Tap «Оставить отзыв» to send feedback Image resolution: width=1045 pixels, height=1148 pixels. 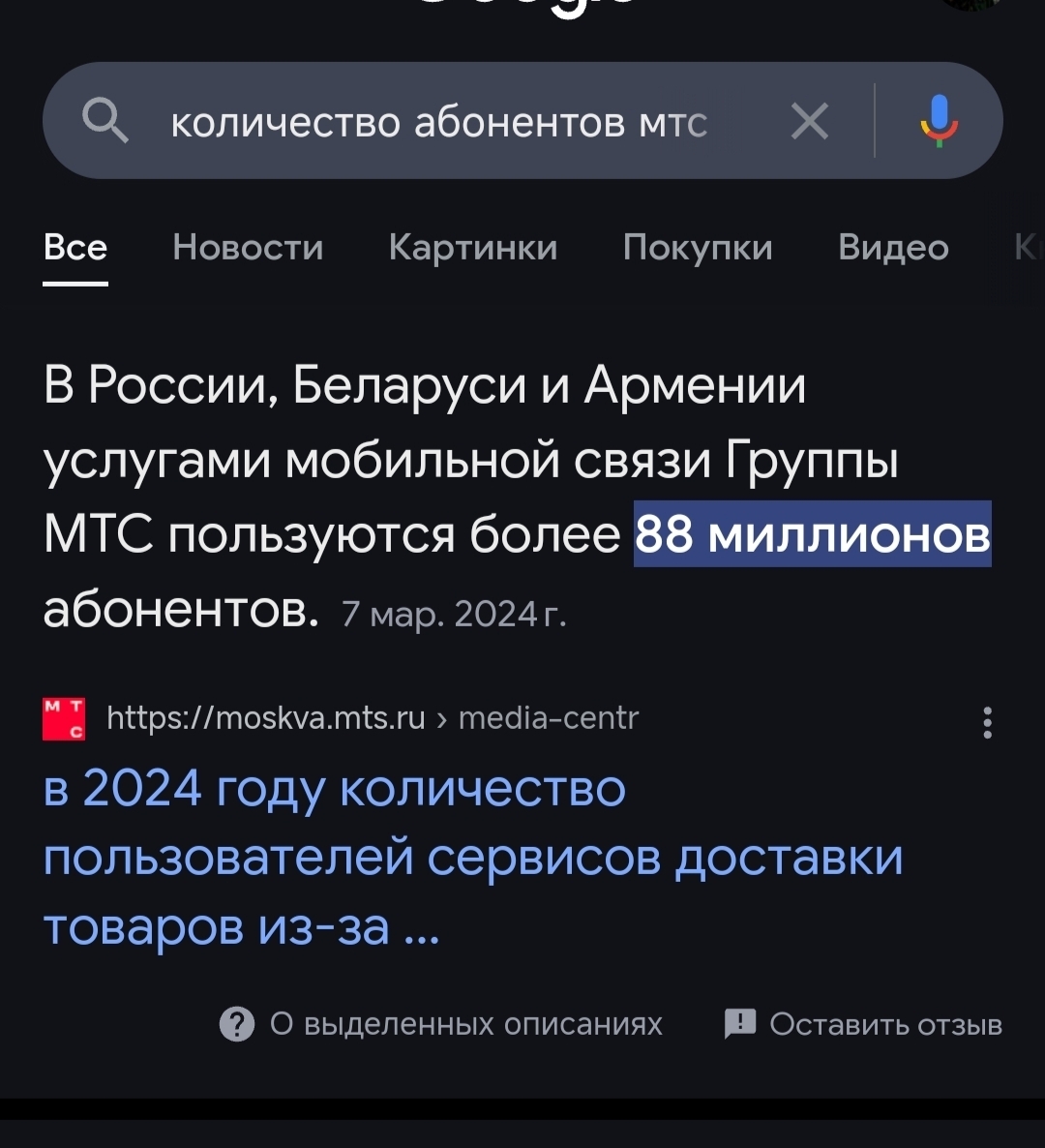pos(863,1024)
